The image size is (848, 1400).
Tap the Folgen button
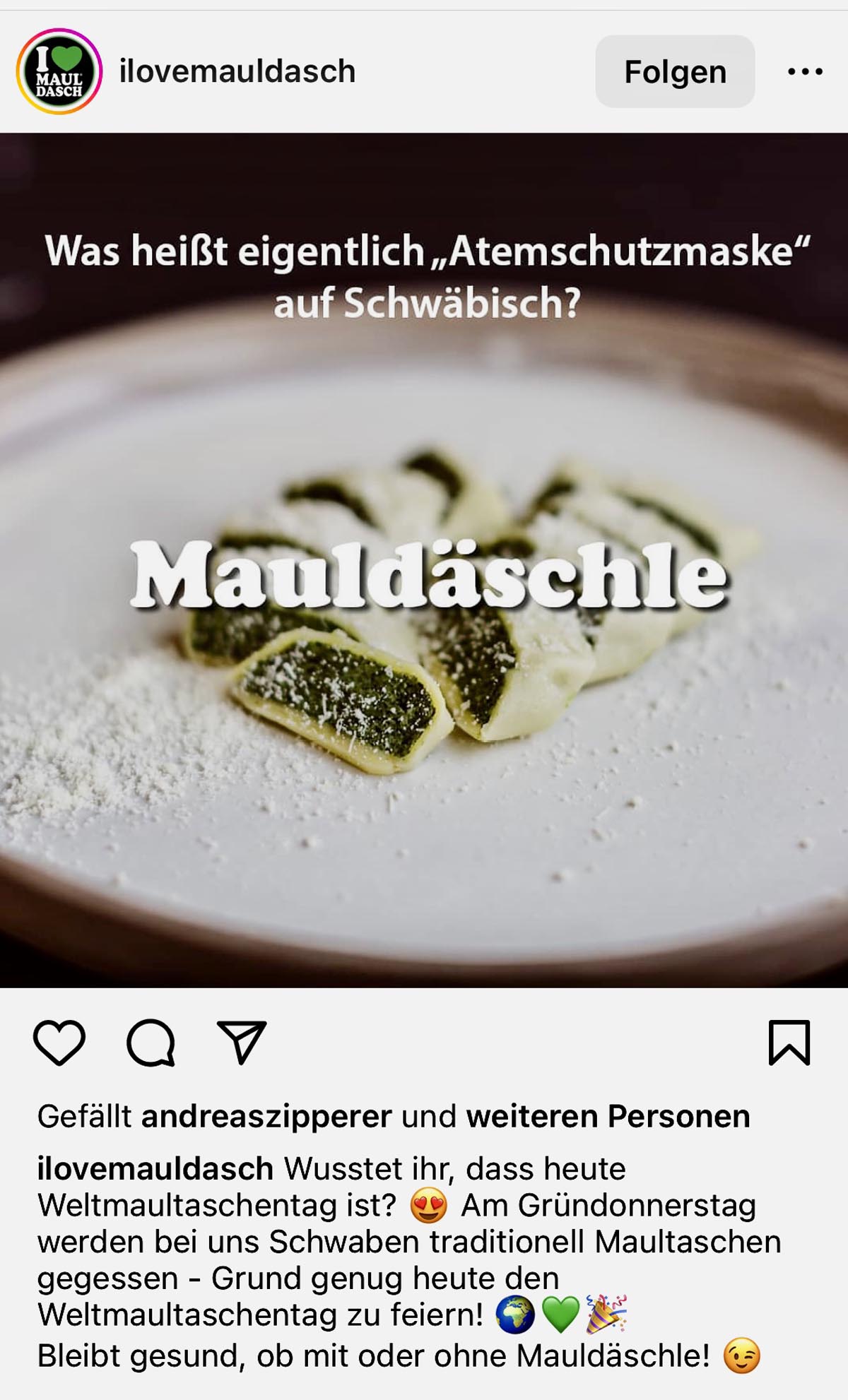(675, 71)
